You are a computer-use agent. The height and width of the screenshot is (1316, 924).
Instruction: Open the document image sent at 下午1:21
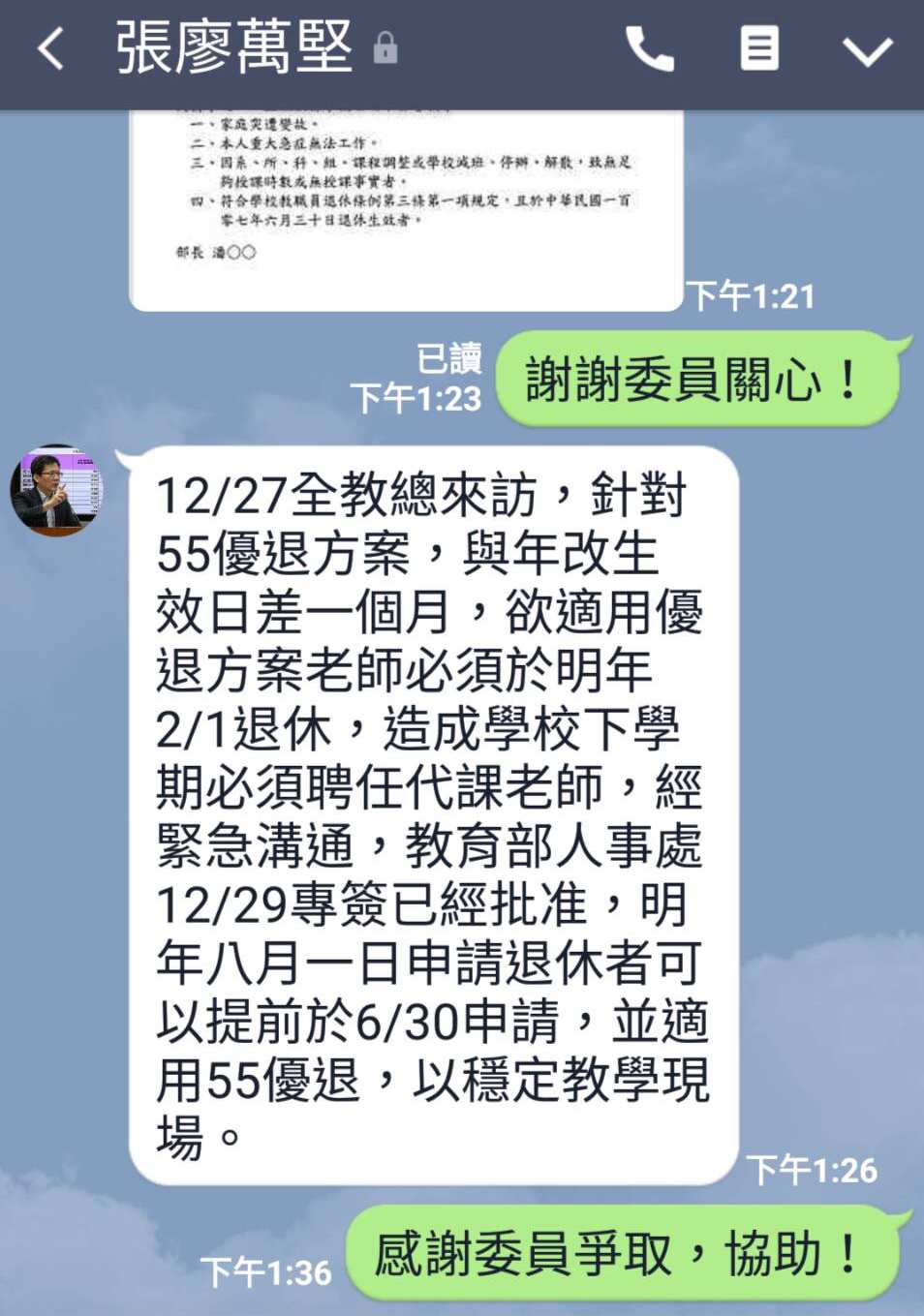point(407,208)
